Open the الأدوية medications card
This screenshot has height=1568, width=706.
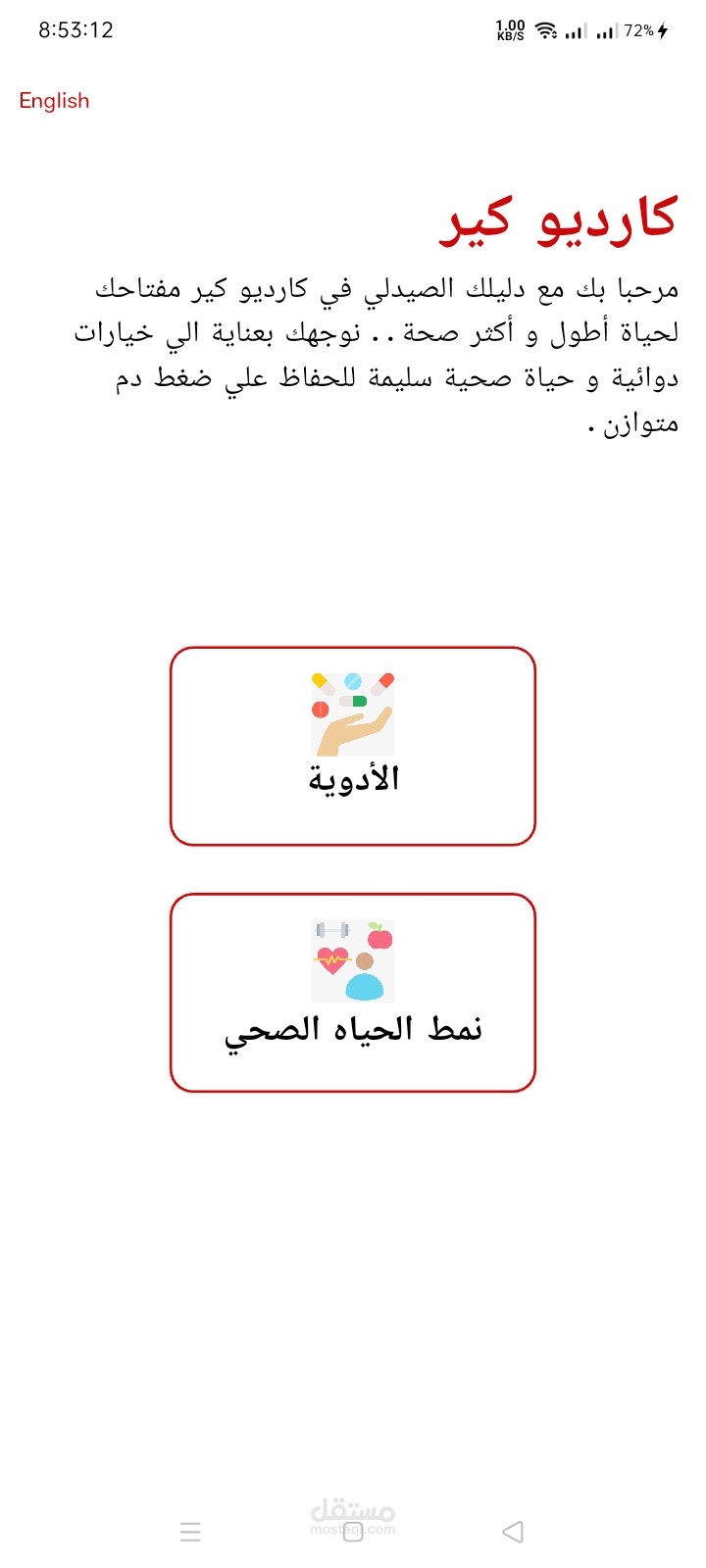click(x=353, y=746)
